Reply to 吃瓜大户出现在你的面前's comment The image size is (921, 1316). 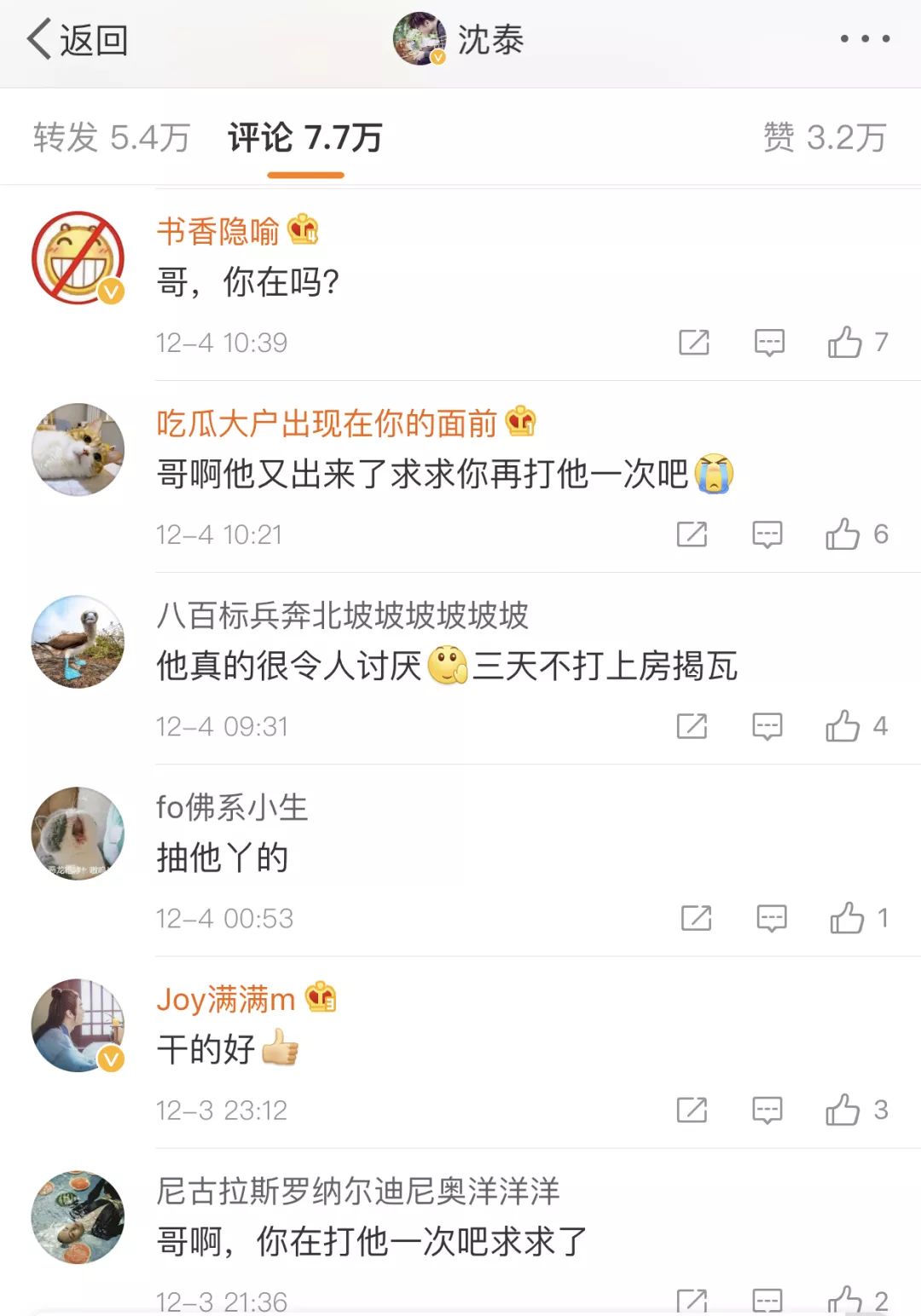[x=767, y=534]
